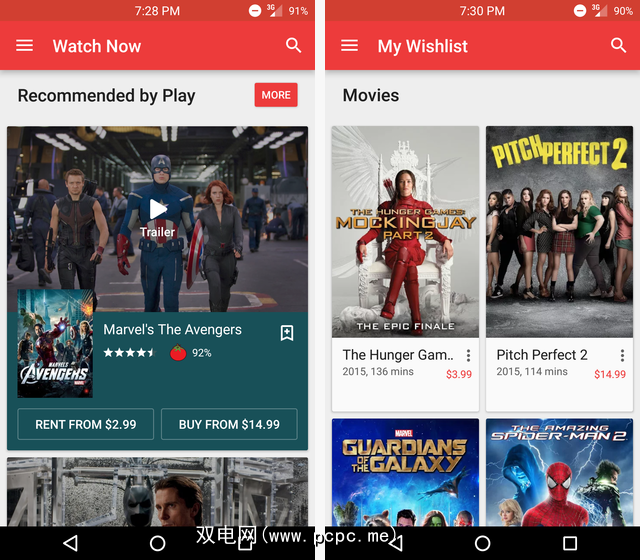This screenshot has width=640, height=560.
Task: Tap MORE next to Recommended by Play
Action: [x=276, y=95]
